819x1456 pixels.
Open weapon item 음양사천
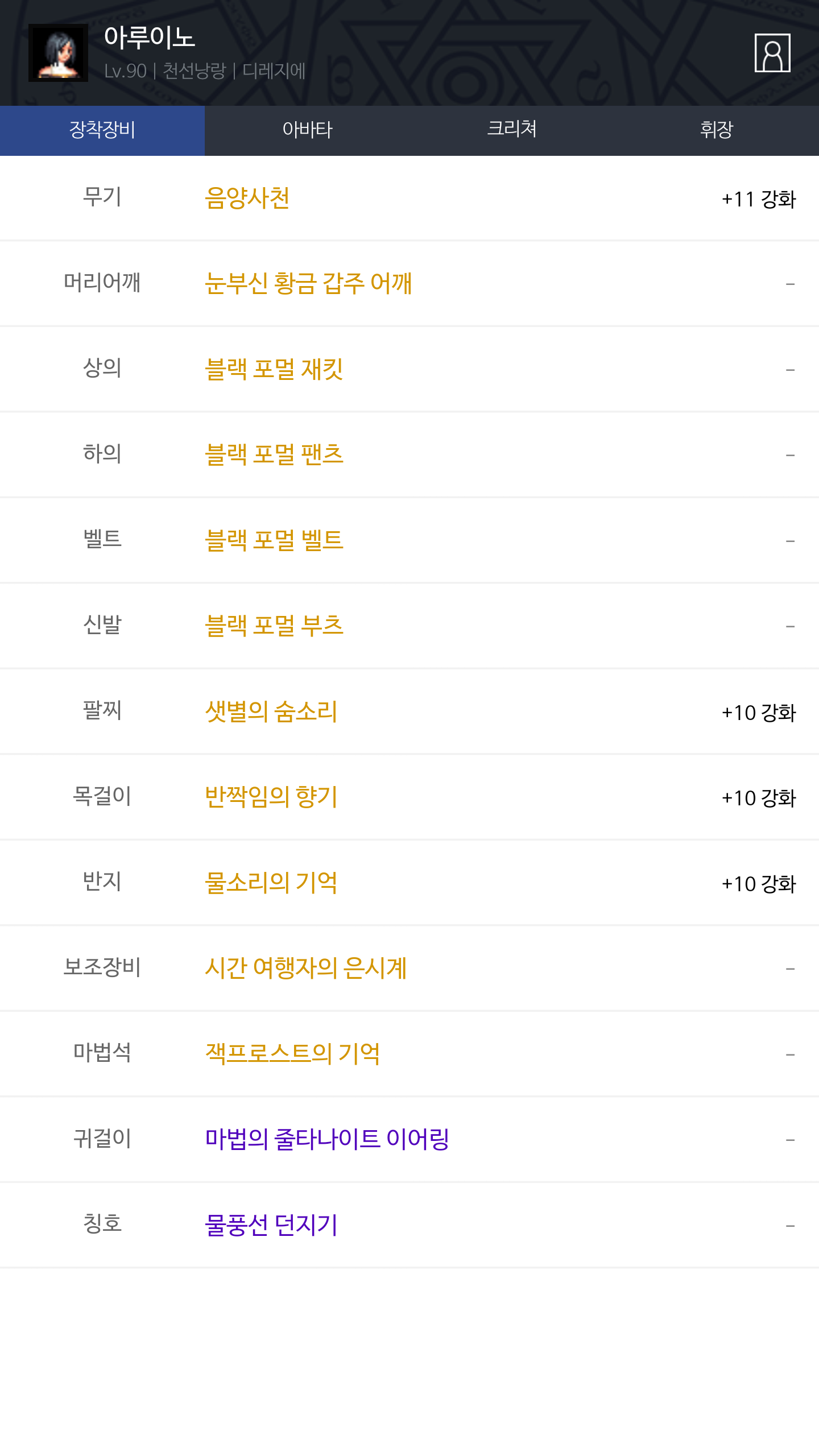pyautogui.click(x=247, y=198)
